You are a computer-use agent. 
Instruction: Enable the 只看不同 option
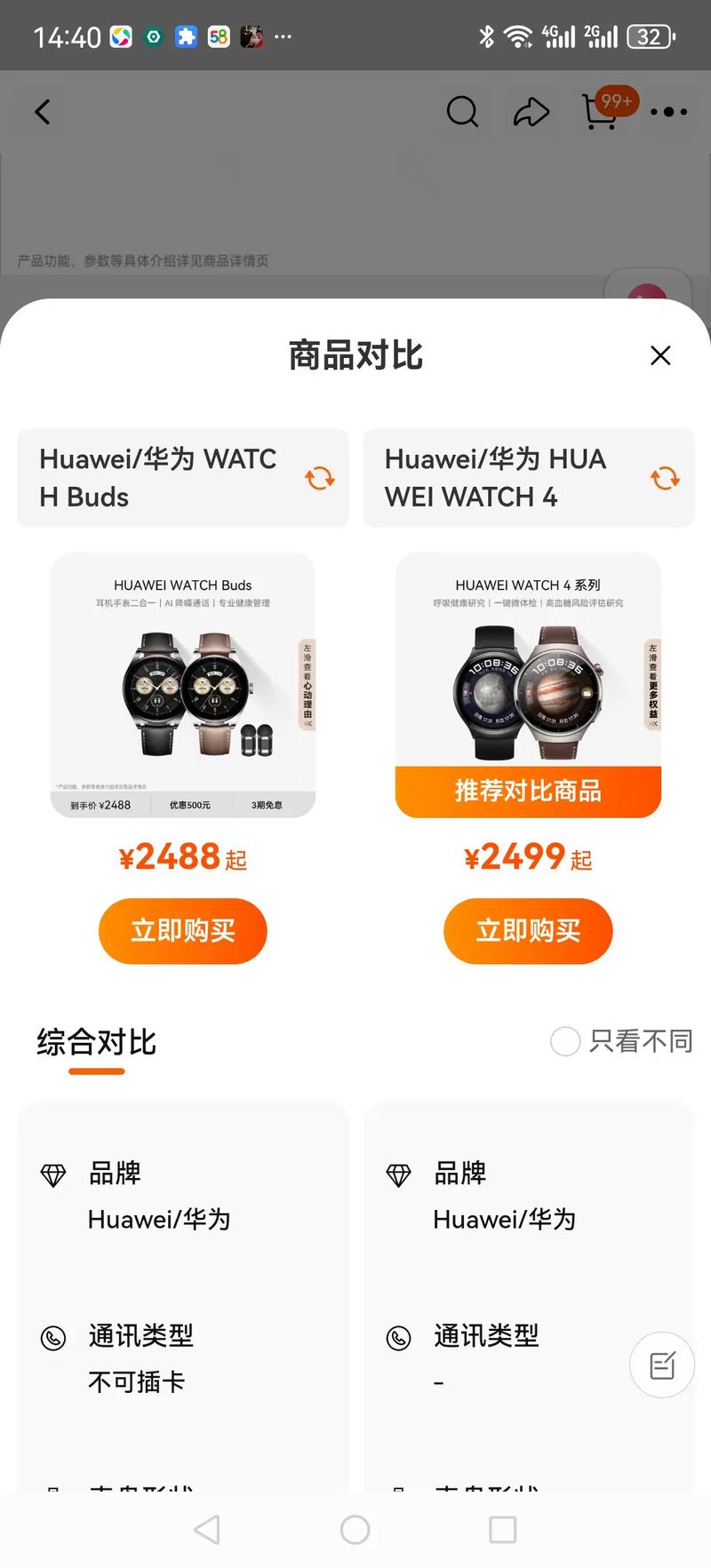point(565,1041)
